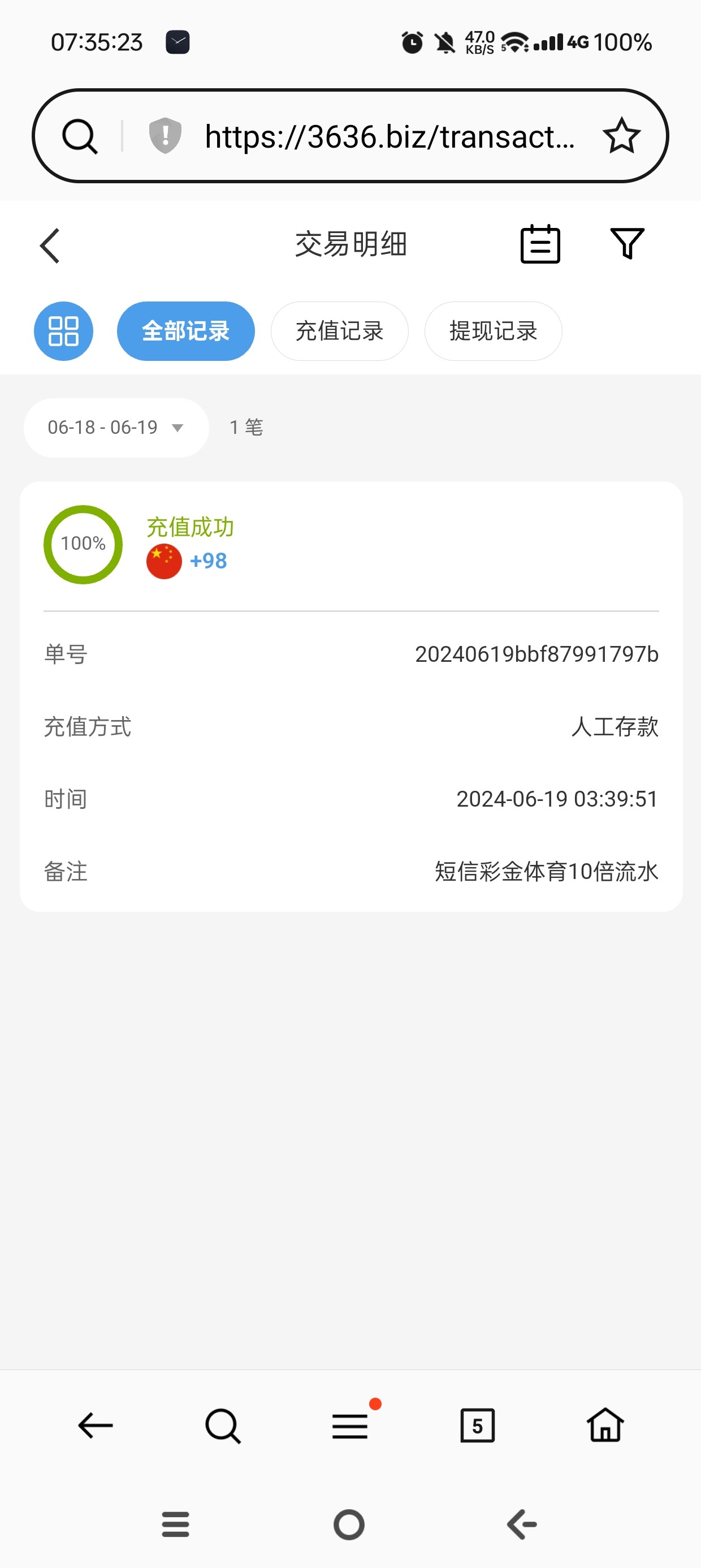Go back from the 交易明细 page
Viewport: 701px width, 1568px height.
click(x=50, y=245)
